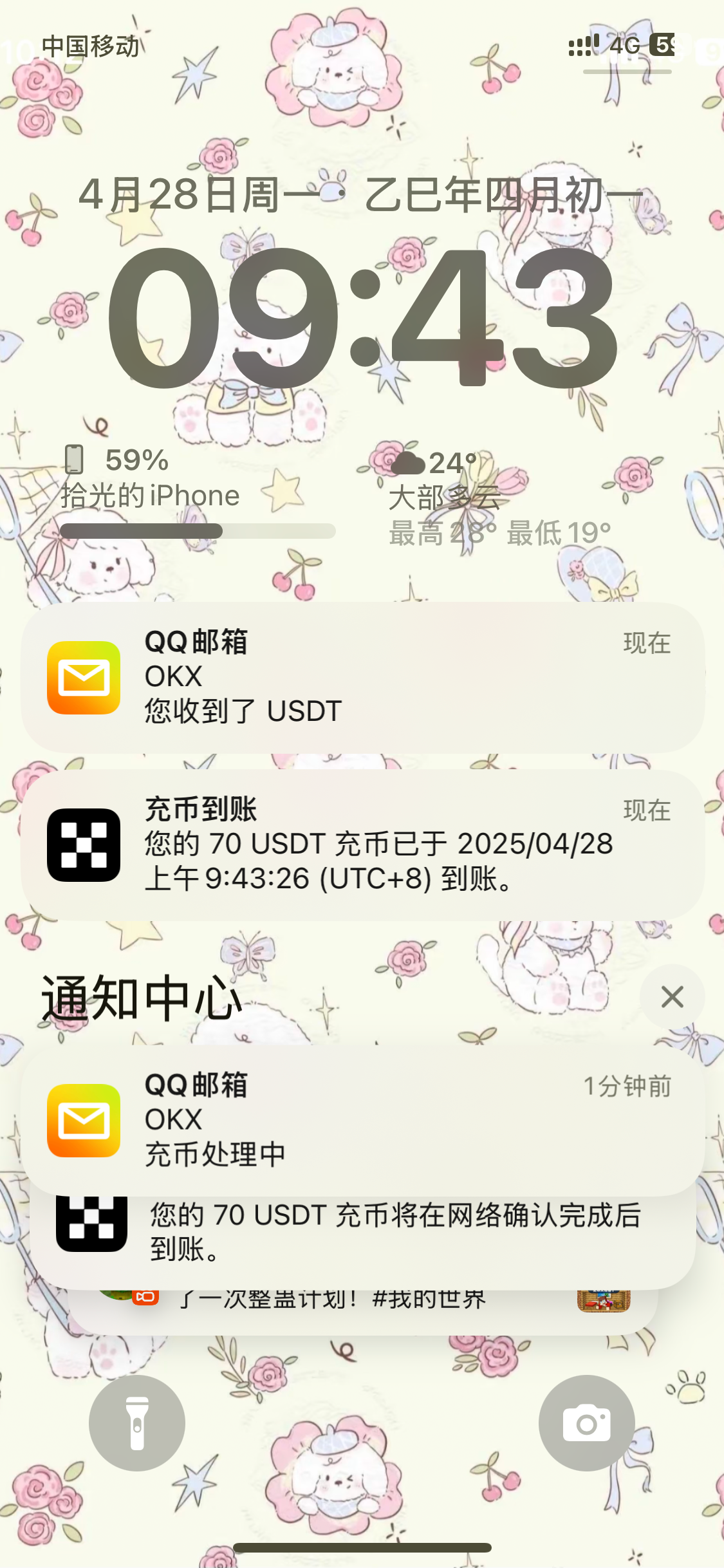
Task: Open the OKX 充币到账 notification
Action: 362,845
